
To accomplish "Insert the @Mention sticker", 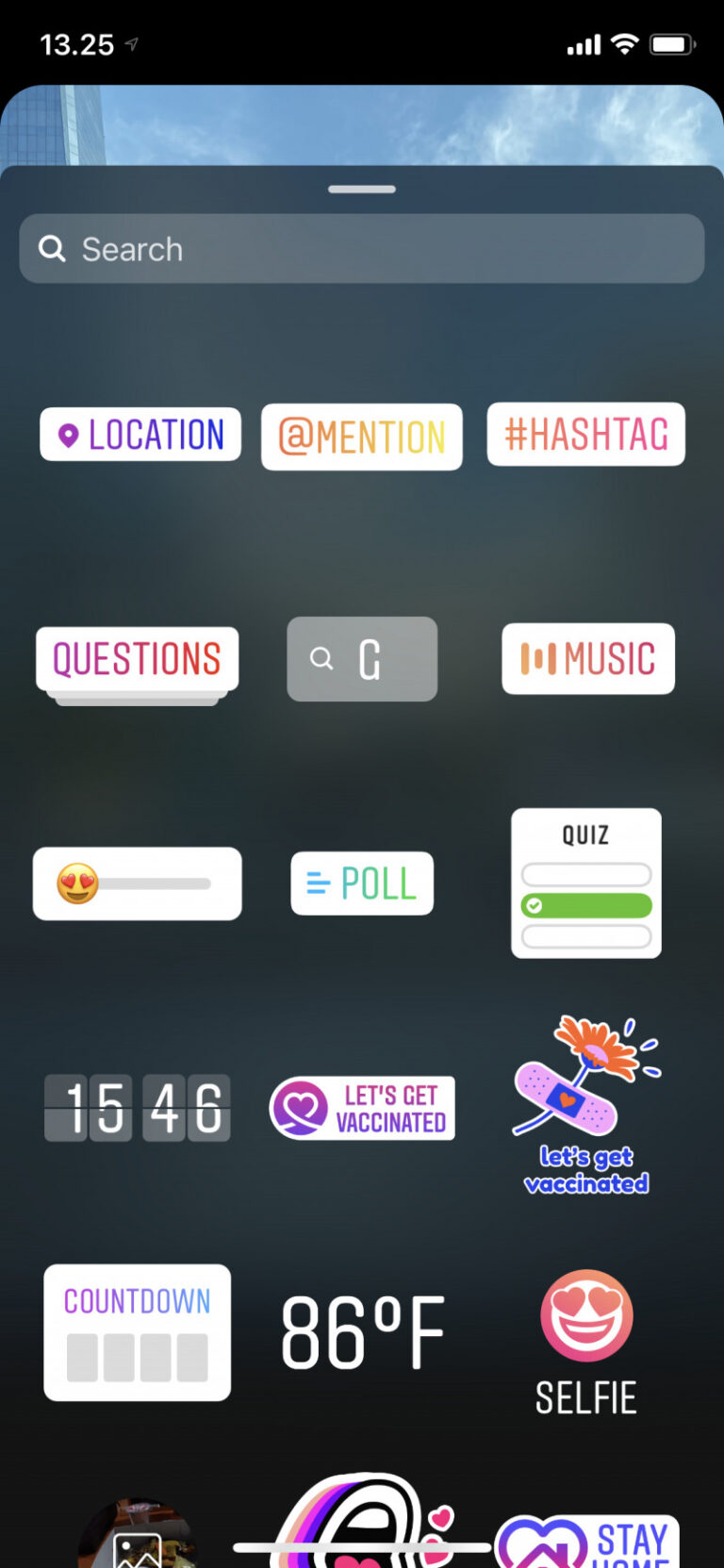I will pos(362,437).
